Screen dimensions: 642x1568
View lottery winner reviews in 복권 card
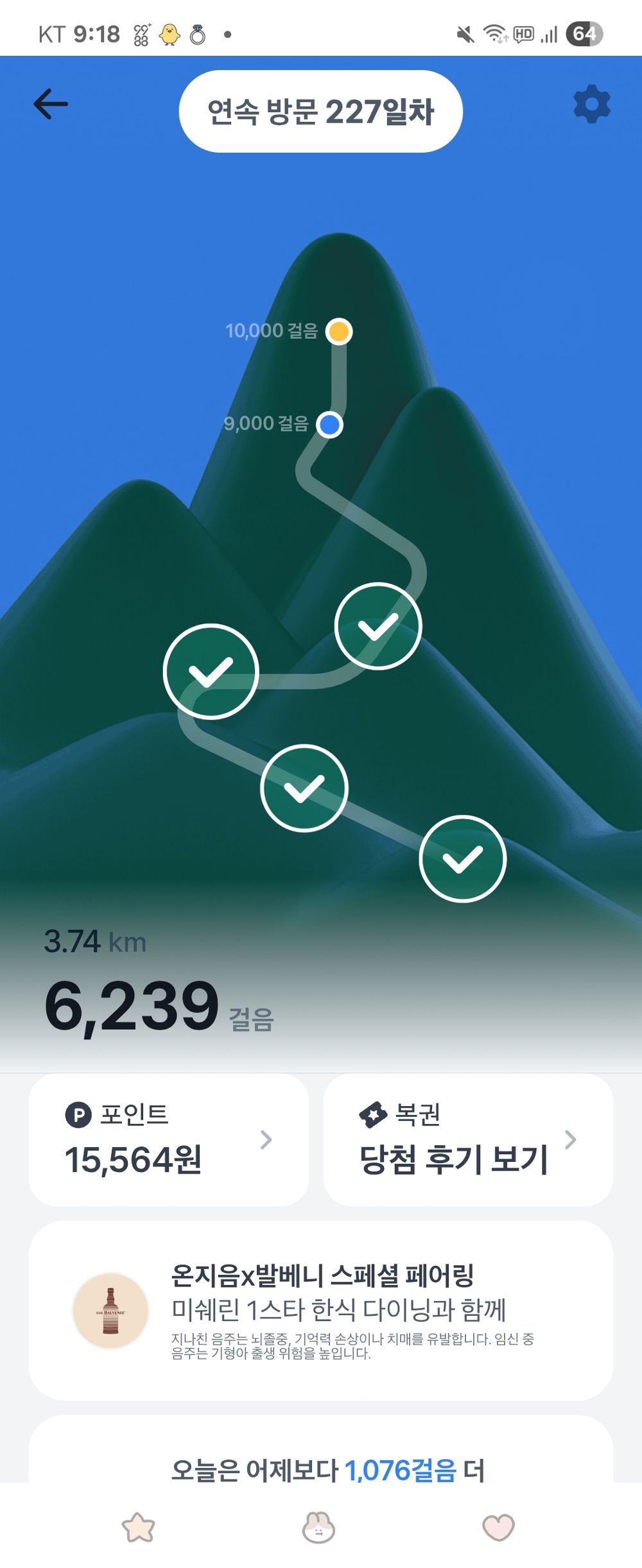tap(467, 1139)
